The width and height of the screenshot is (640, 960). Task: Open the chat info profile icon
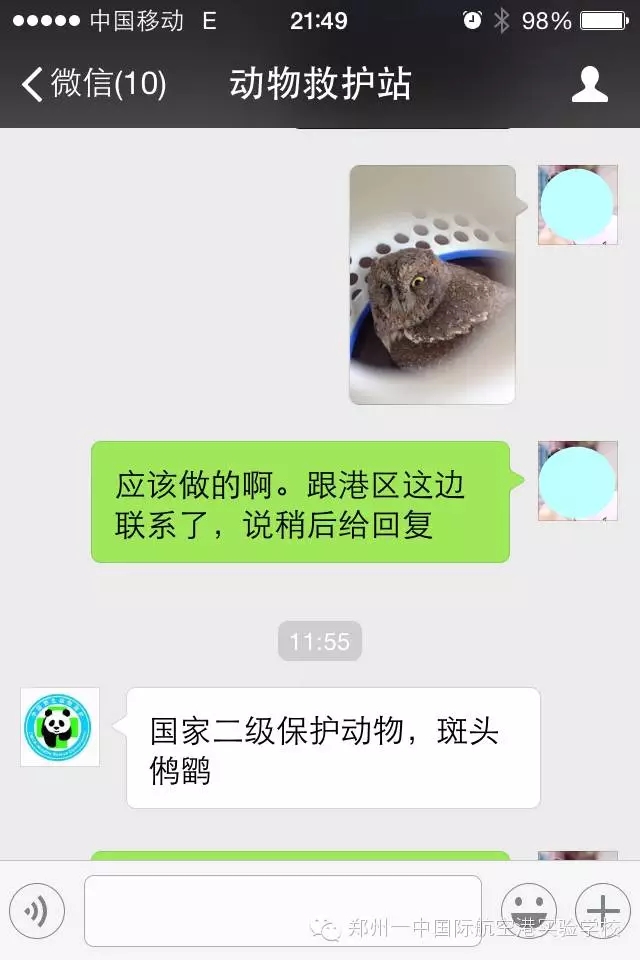[x=589, y=84]
